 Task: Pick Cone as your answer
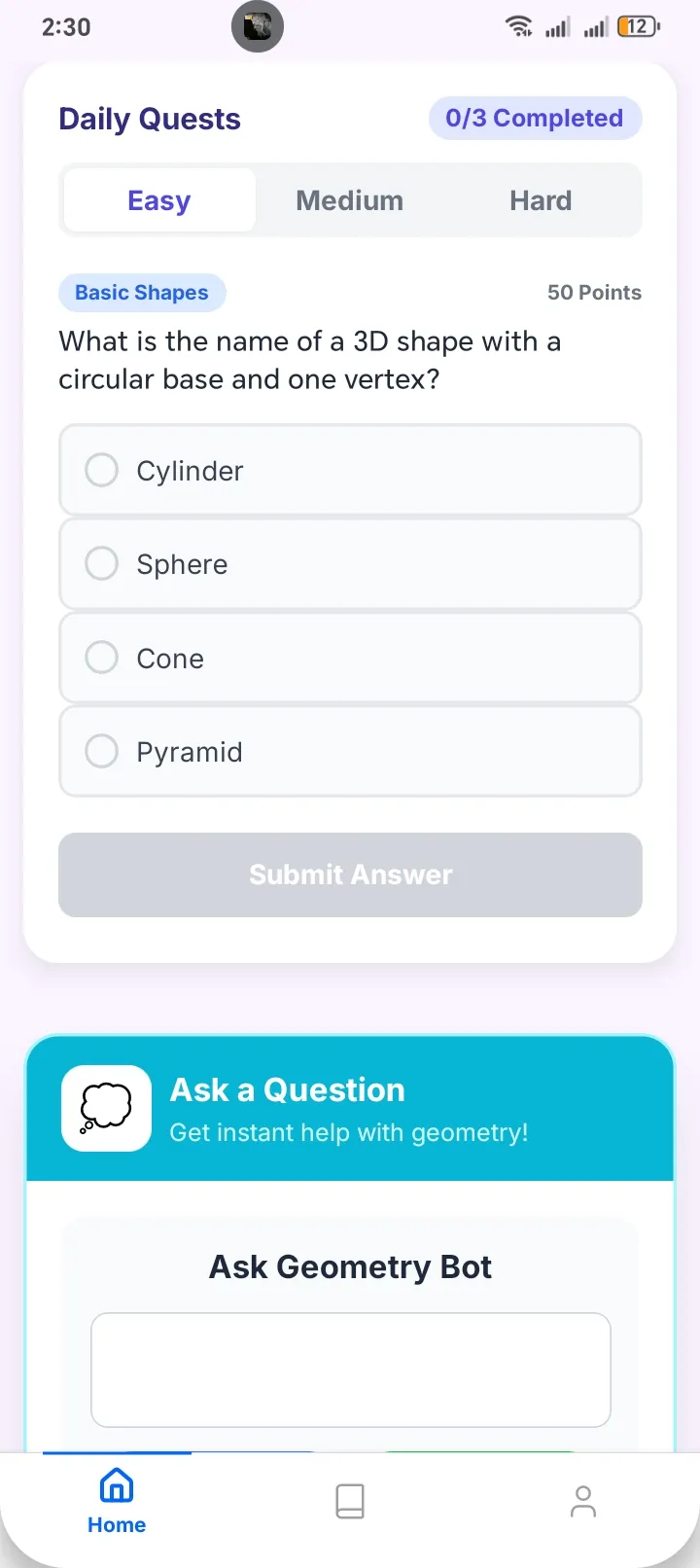(350, 659)
